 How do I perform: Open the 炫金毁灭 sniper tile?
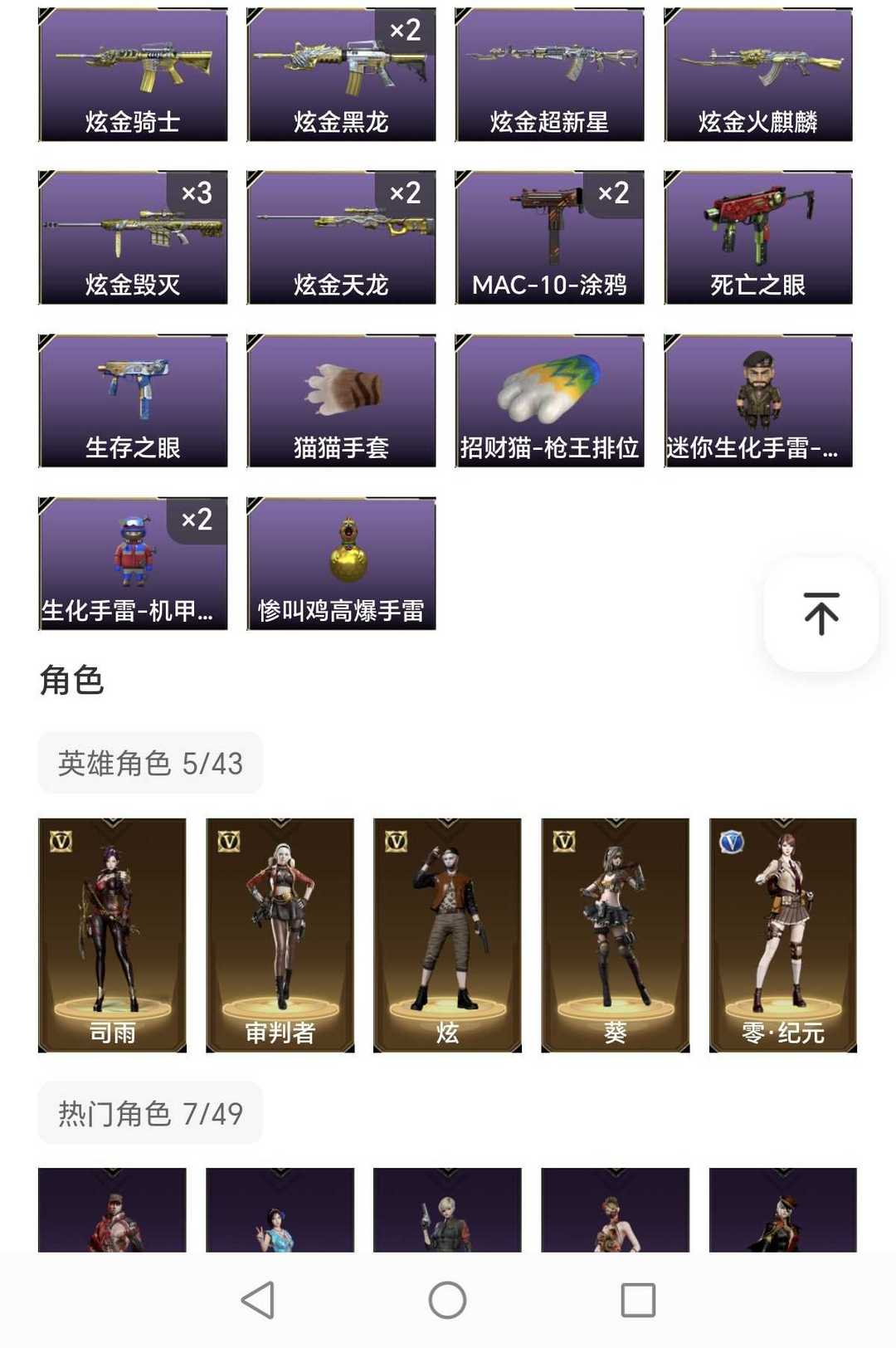tap(133, 237)
